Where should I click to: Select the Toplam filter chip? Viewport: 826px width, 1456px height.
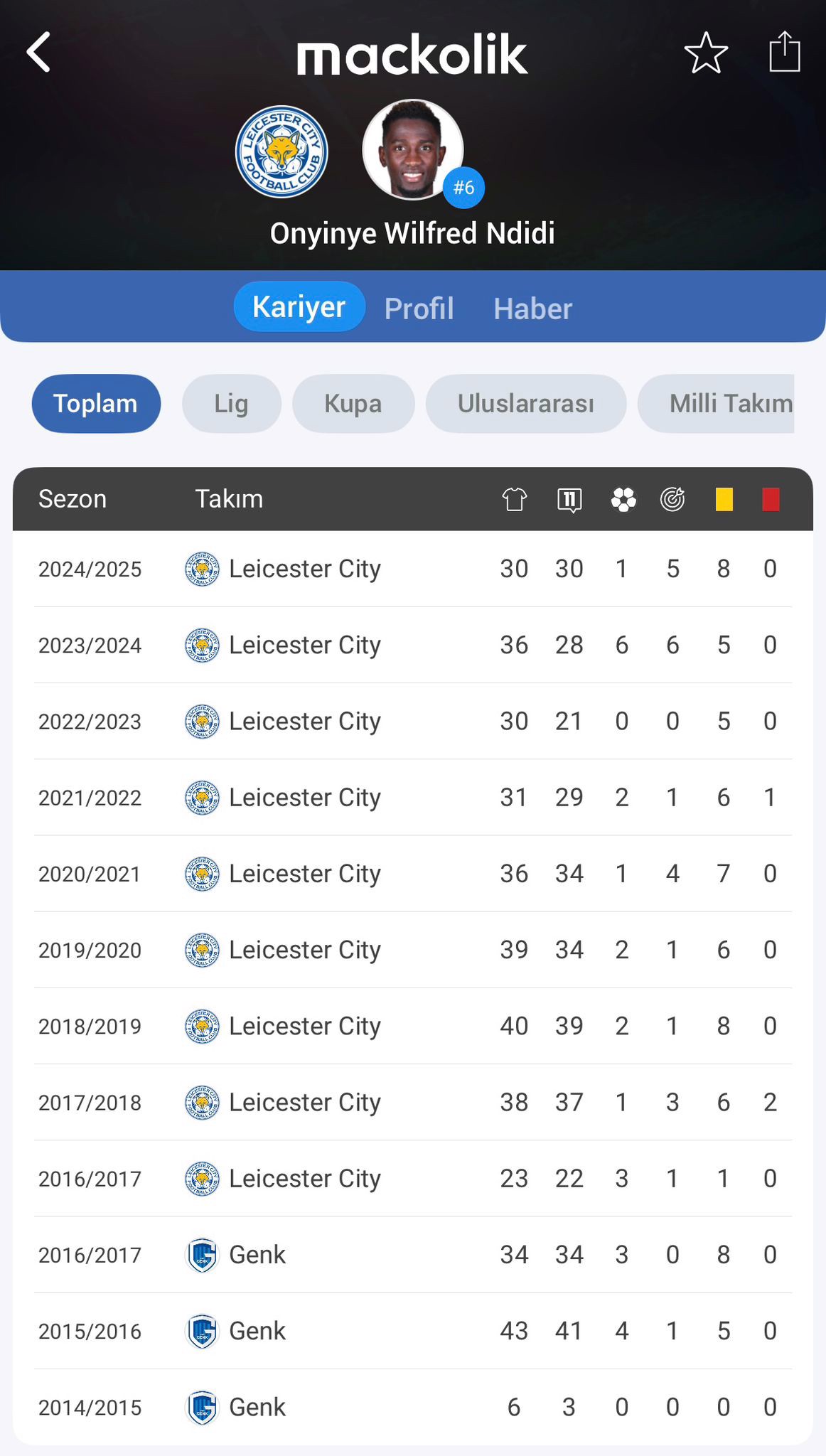(x=96, y=404)
